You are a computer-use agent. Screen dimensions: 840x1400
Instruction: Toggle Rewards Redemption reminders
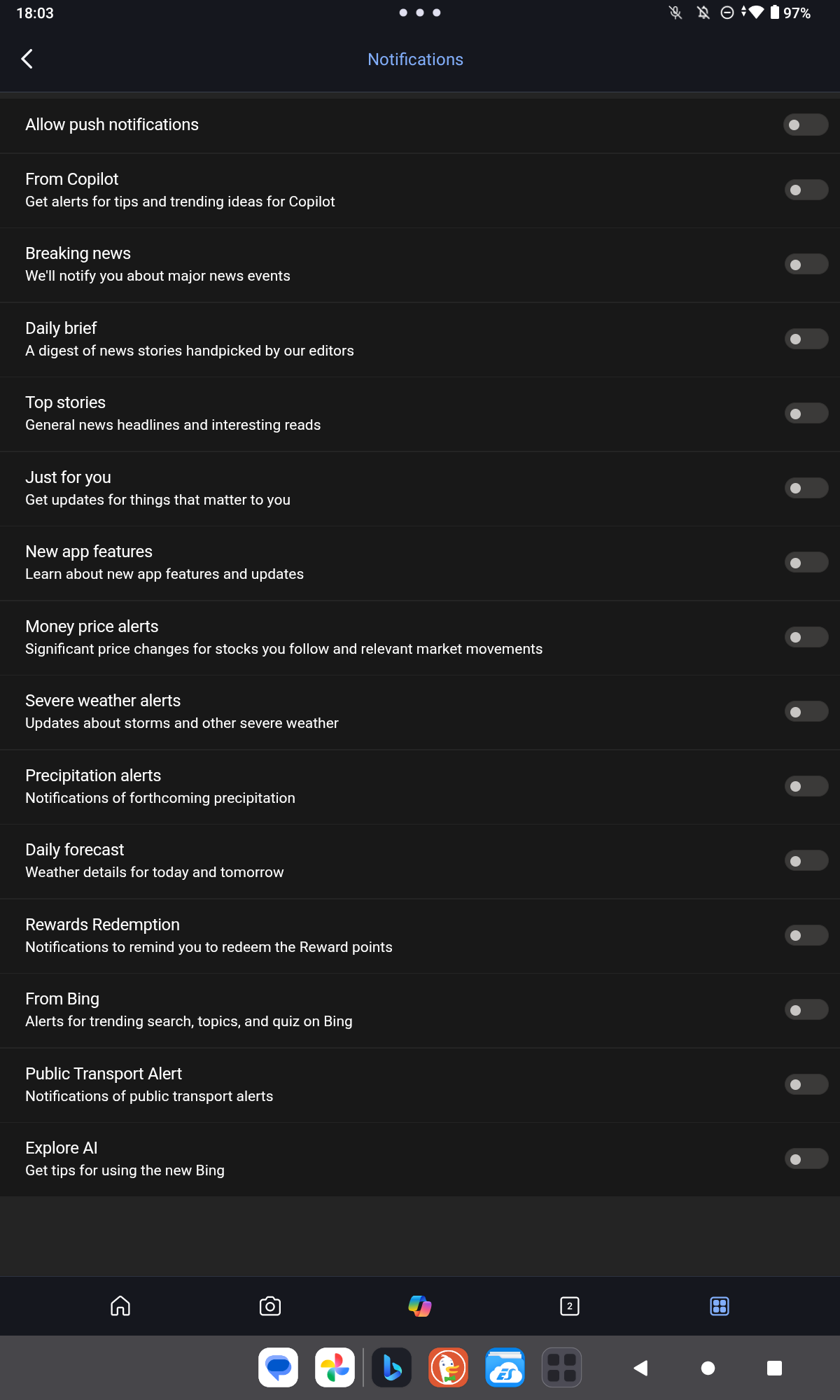(806, 935)
